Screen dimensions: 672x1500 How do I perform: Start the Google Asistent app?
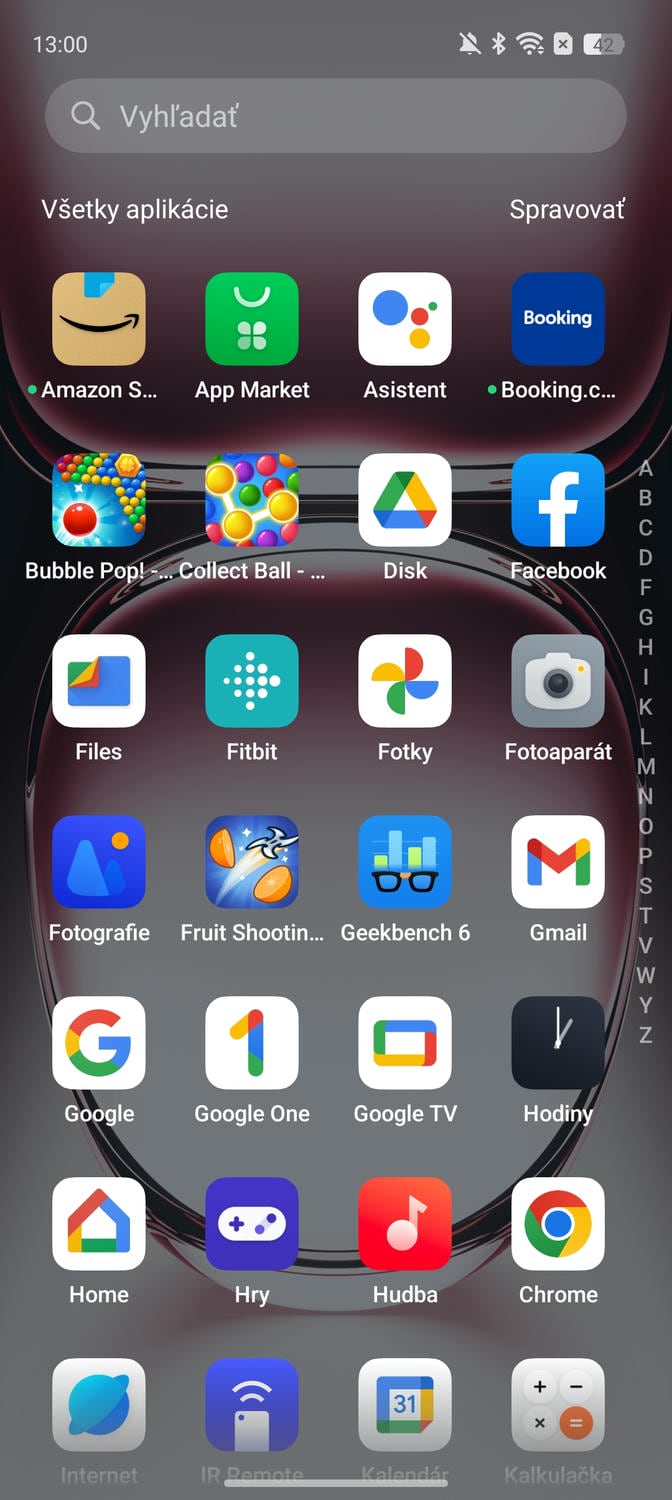click(x=405, y=319)
